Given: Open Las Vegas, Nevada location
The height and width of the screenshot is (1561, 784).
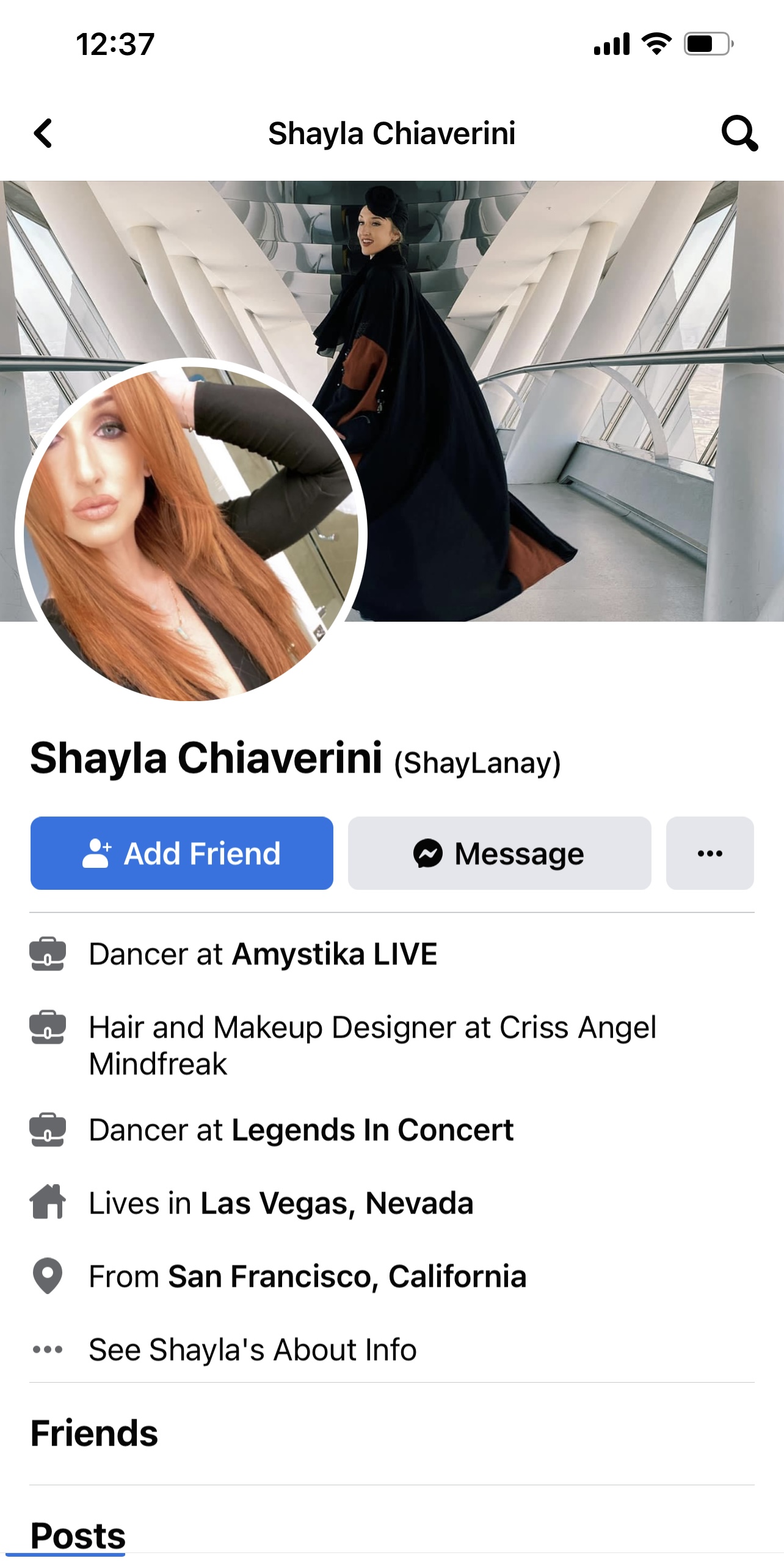Looking at the screenshot, I should point(337,1203).
